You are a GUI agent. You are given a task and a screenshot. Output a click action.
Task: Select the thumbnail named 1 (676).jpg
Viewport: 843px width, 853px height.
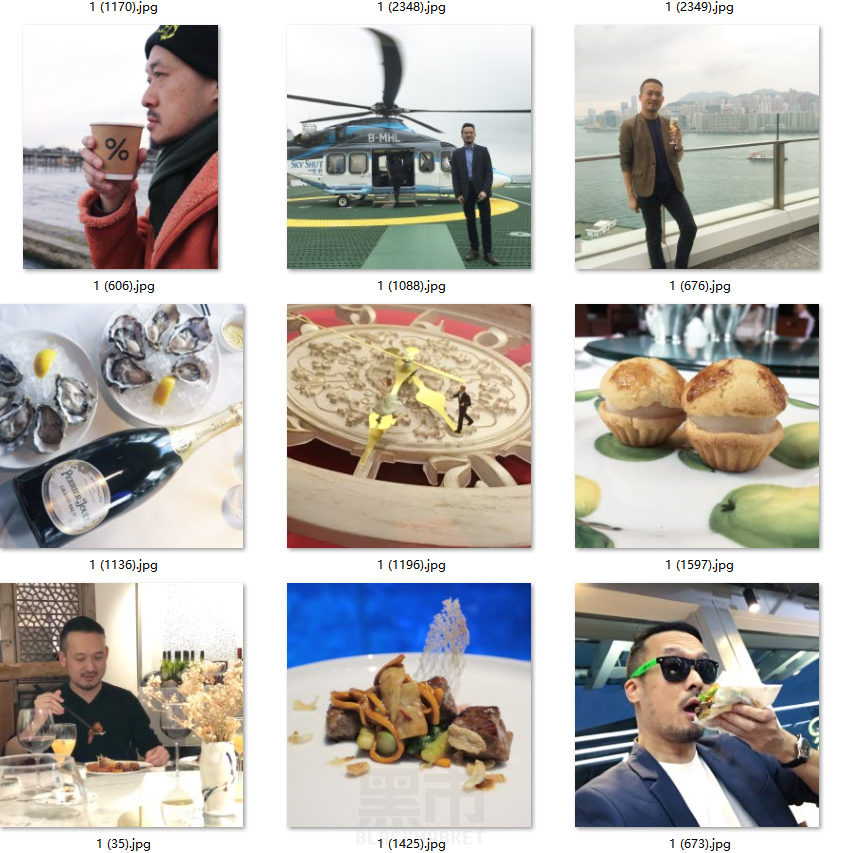697,147
